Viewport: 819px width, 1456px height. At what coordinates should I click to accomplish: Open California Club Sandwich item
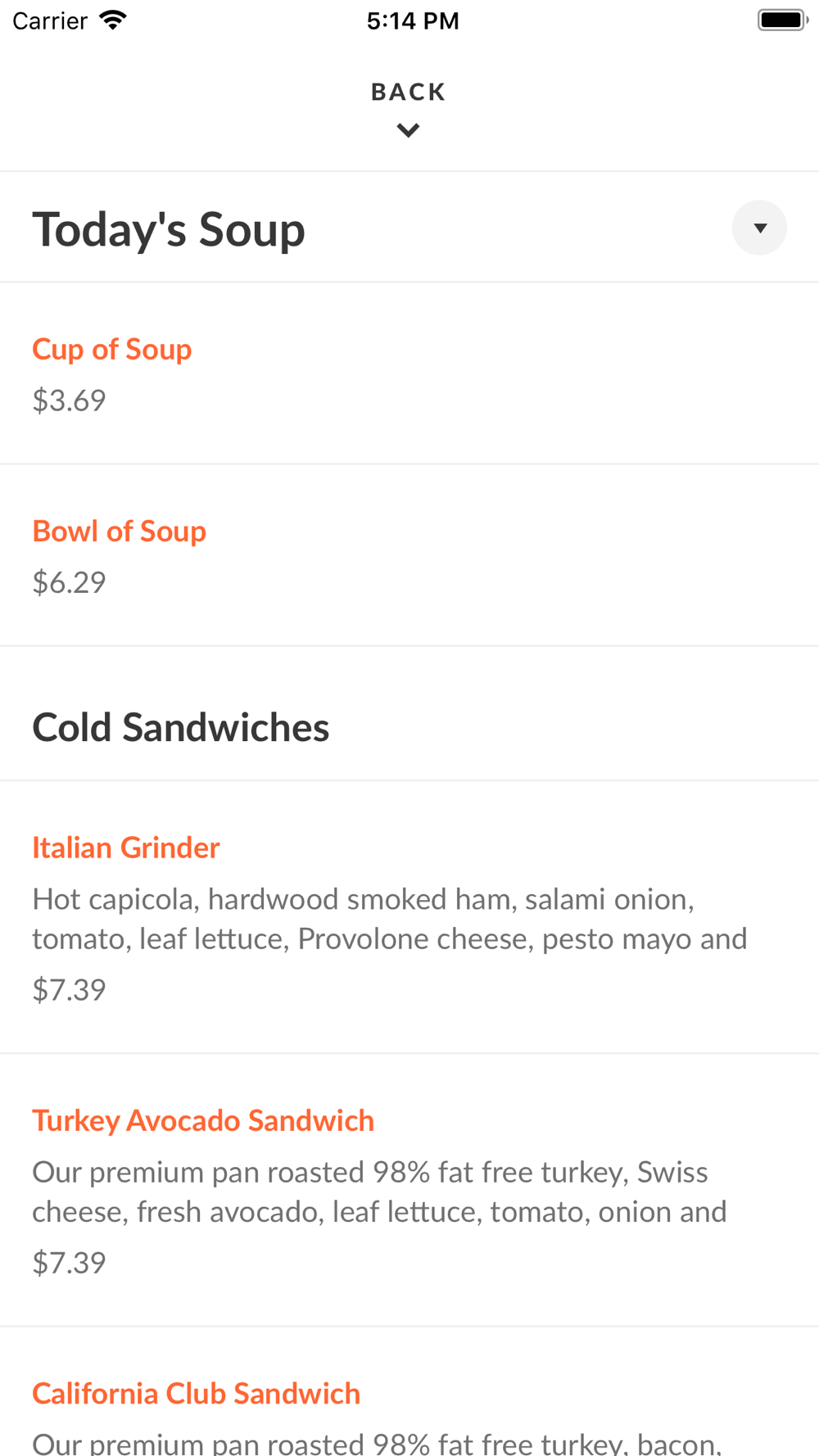(x=197, y=1393)
